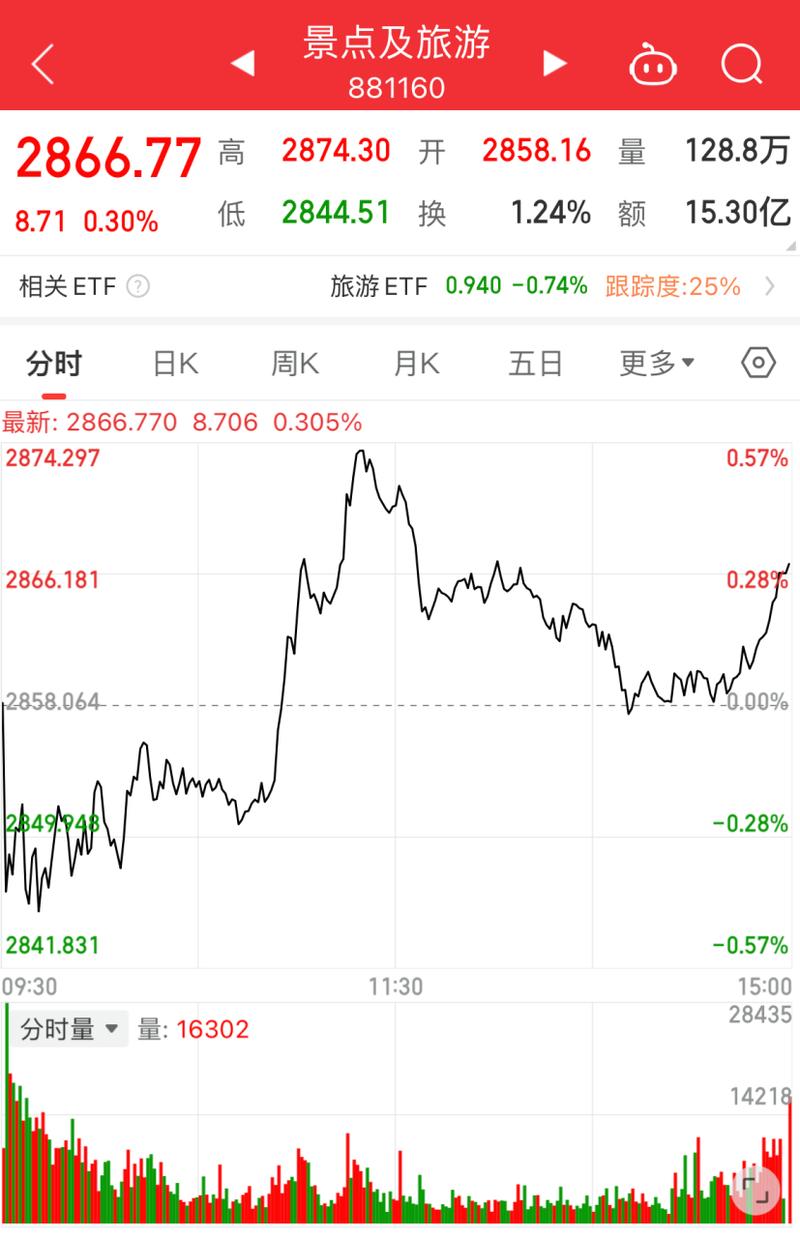The height and width of the screenshot is (1238, 800).
Task: Open the robot assistant icon
Action: click(652, 65)
